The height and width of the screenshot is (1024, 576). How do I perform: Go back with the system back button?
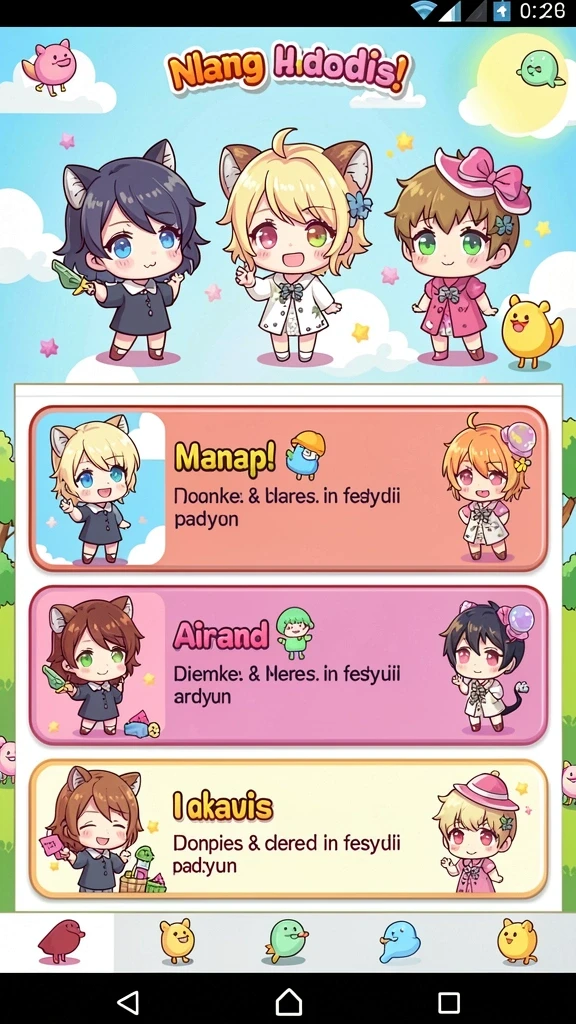pos(127,1001)
